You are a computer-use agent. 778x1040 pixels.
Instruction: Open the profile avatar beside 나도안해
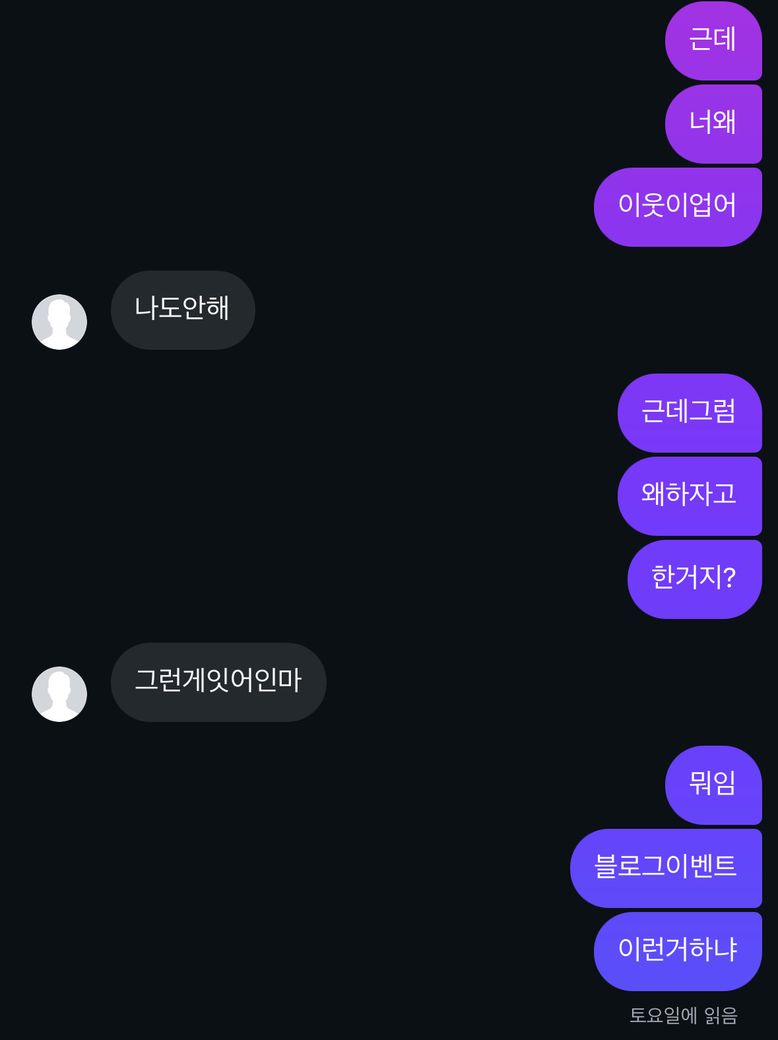pos(60,322)
